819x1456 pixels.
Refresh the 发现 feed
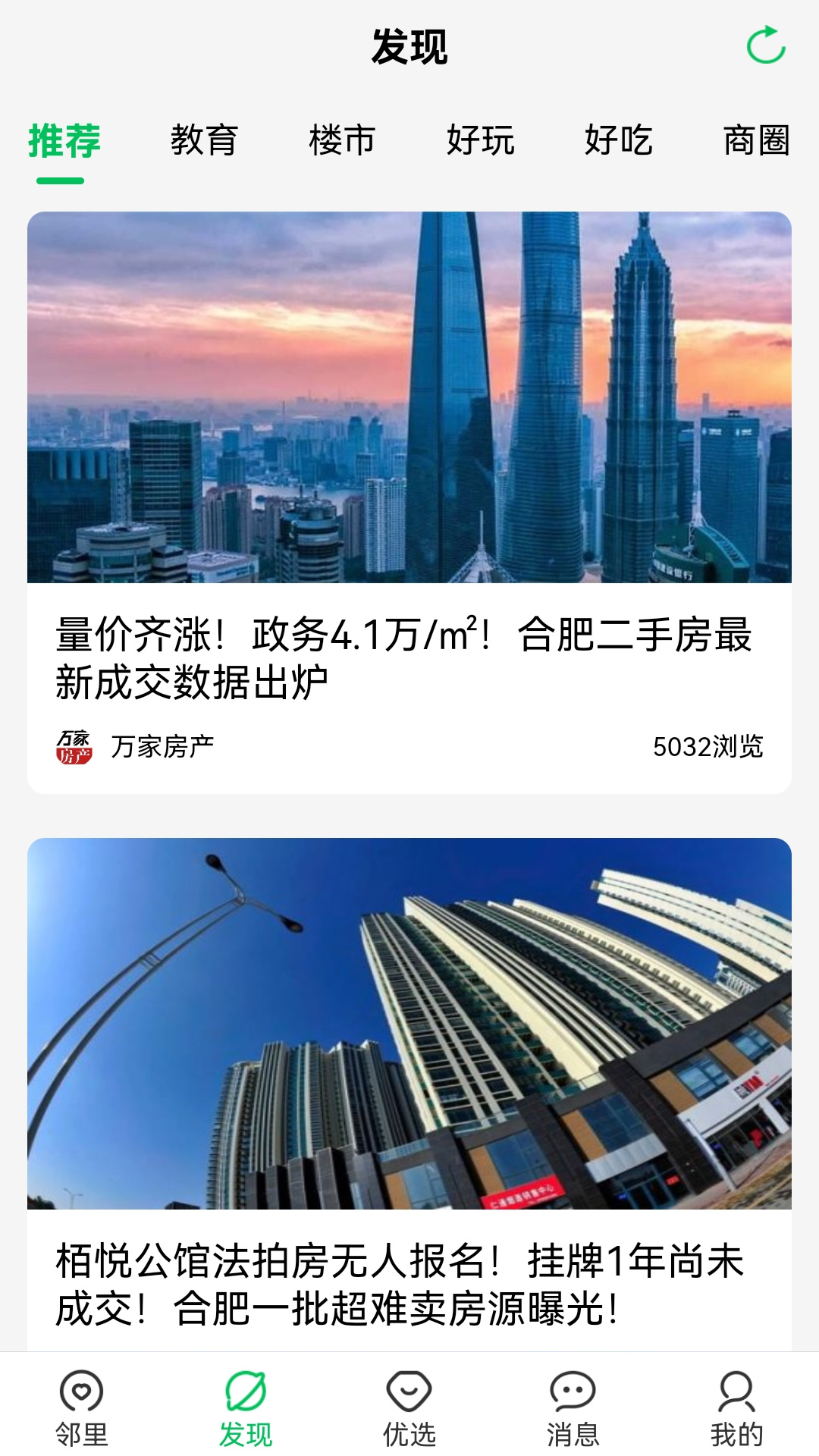pyautogui.click(x=766, y=45)
